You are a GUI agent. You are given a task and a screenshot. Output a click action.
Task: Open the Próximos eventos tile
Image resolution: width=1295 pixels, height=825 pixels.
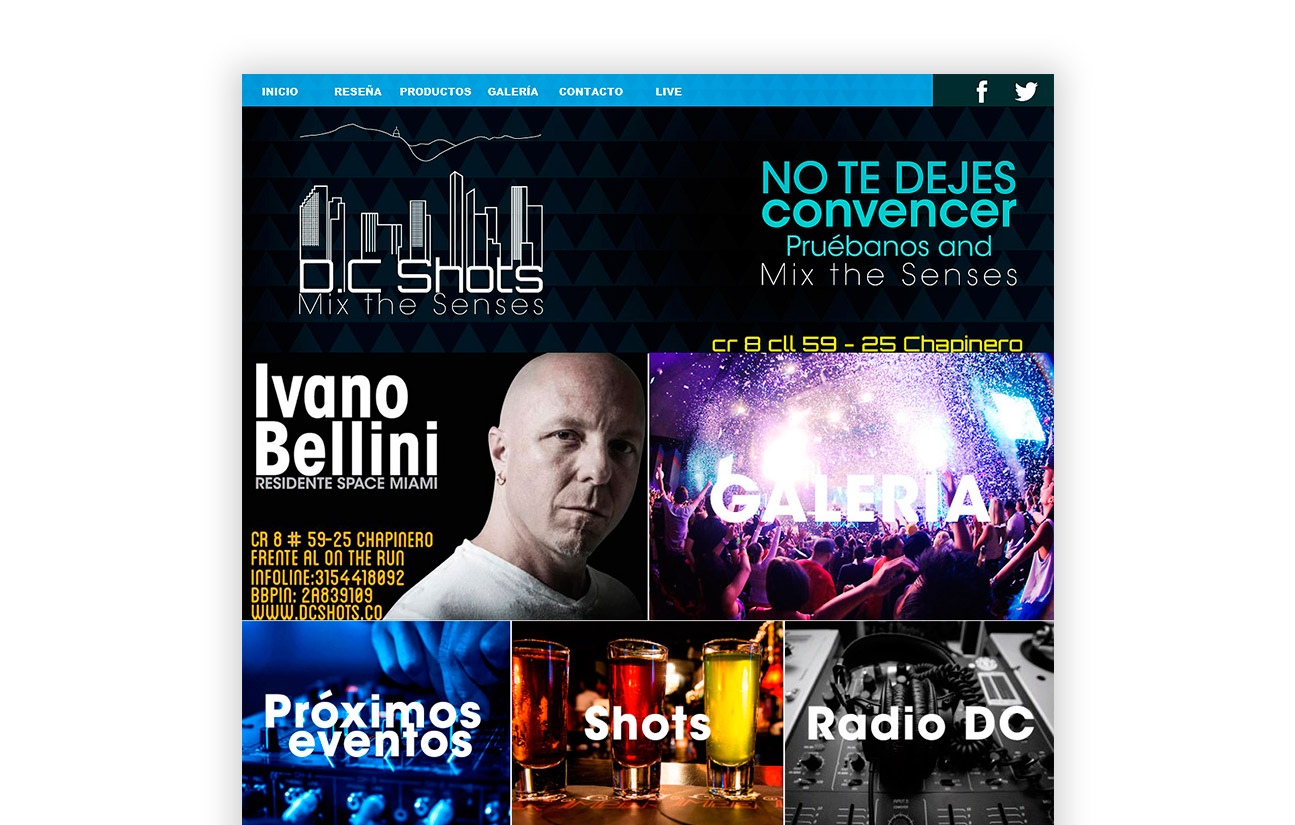pos(376,723)
